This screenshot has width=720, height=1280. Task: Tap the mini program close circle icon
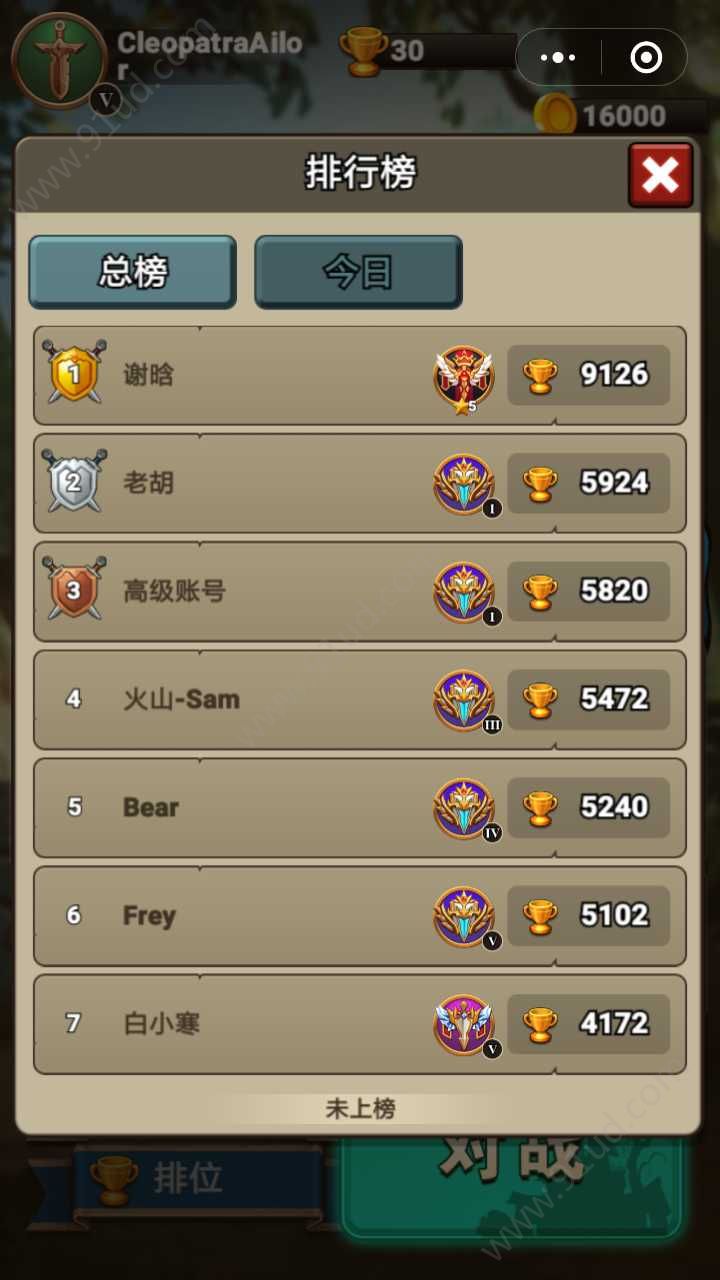click(646, 58)
